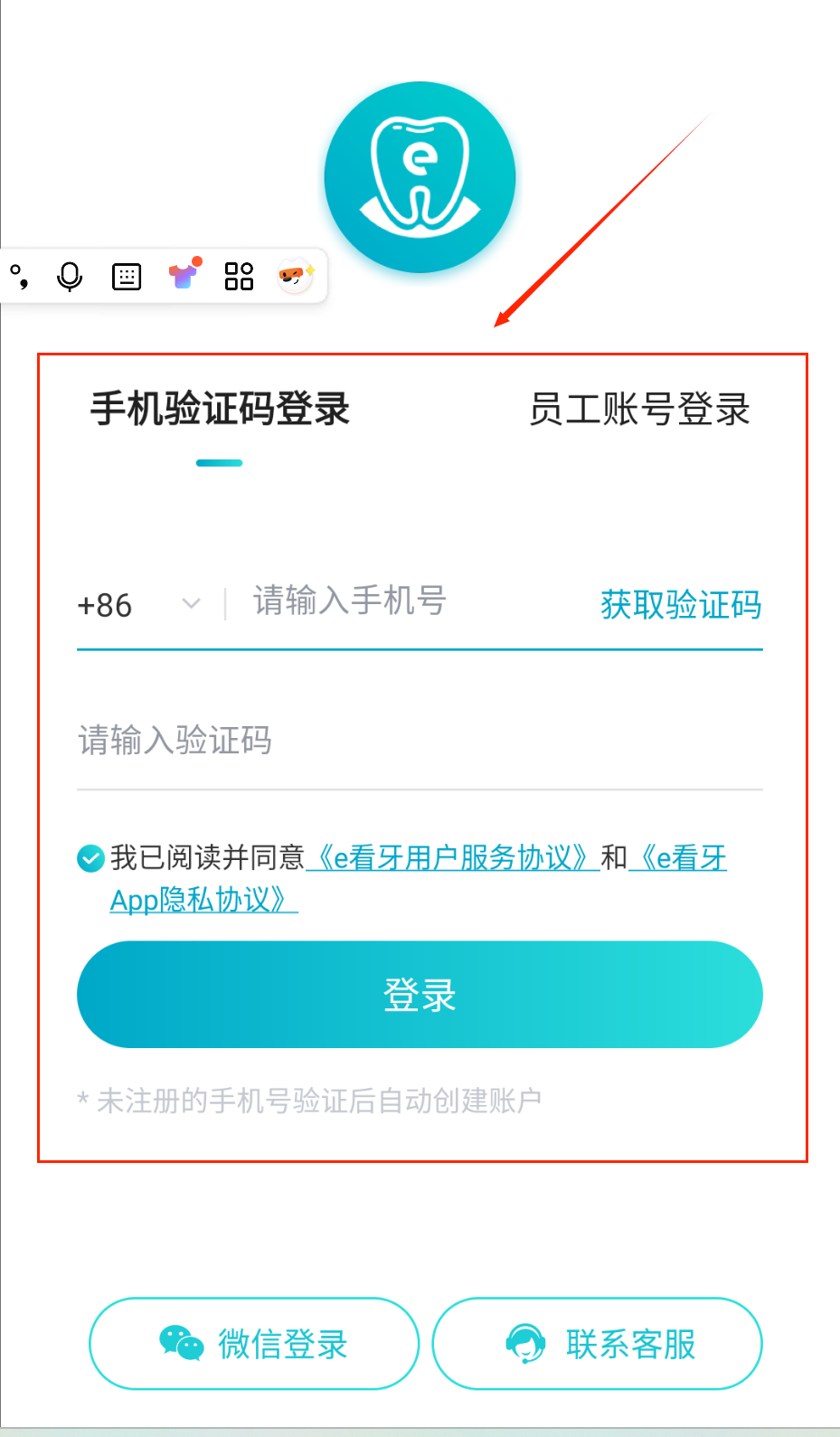Open the keyboard icon in the input toolbar

(127, 276)
